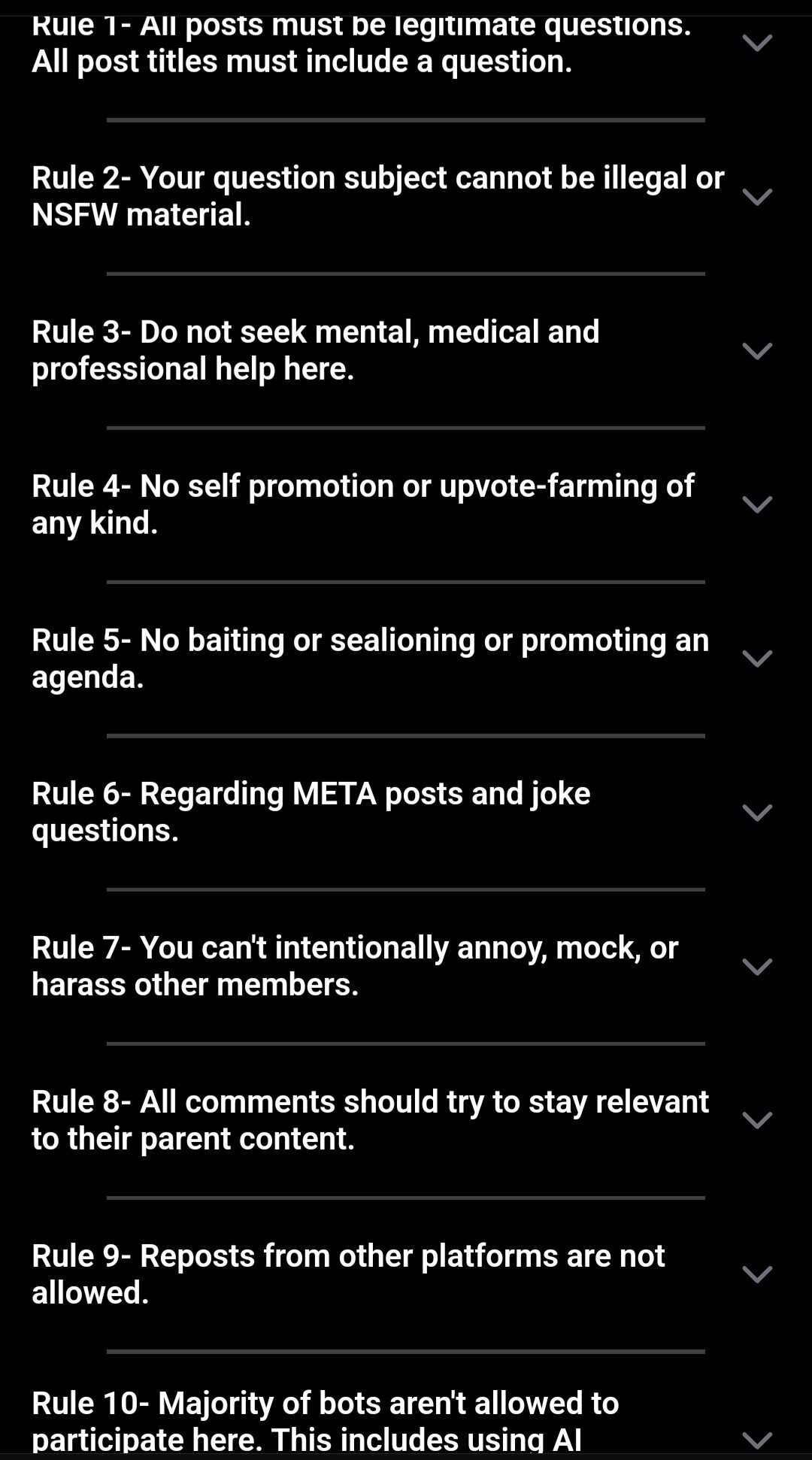
Task: Expand Rule 6 regarding META posts
Action: click(x=757, y=813)
